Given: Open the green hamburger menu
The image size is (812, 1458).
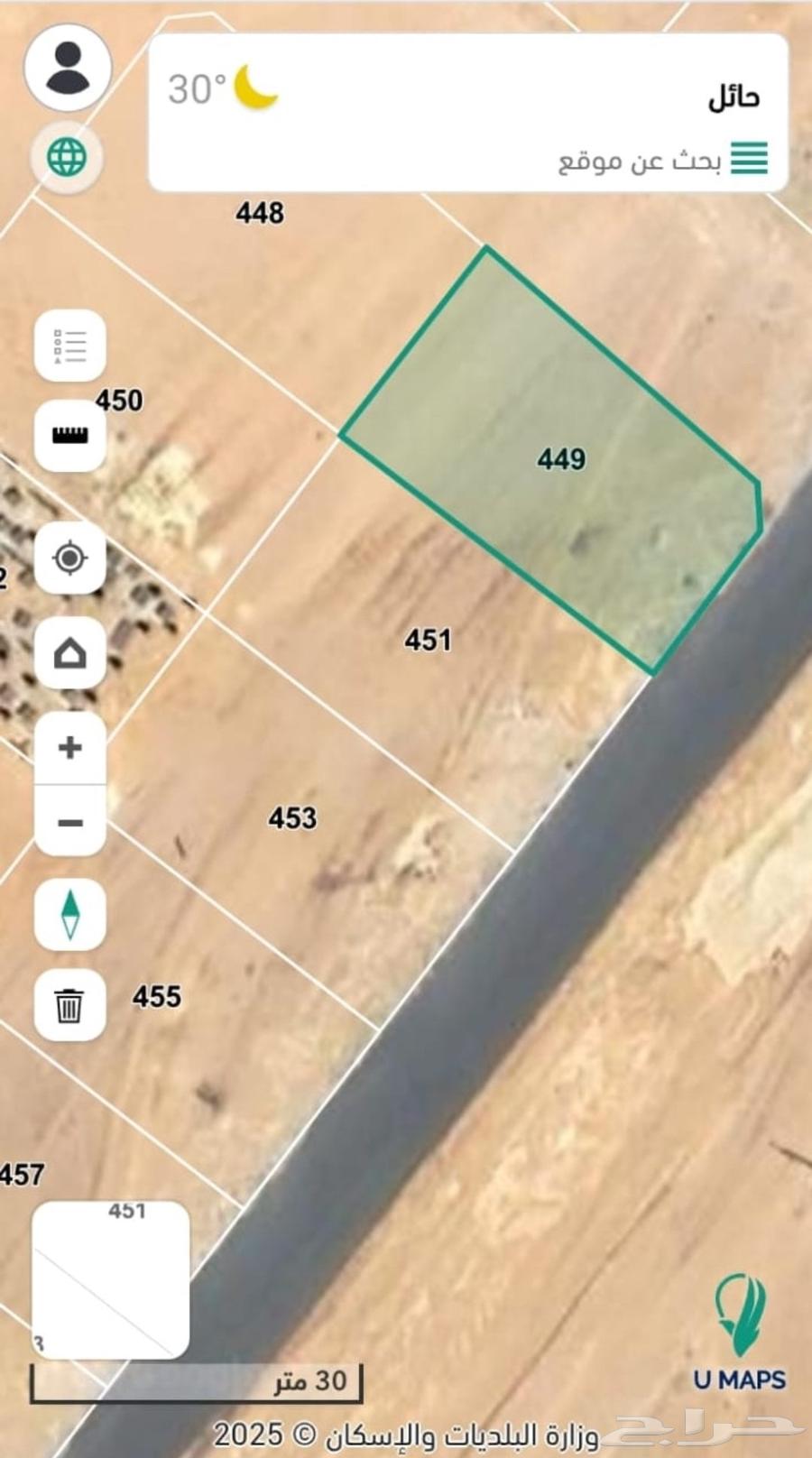Looking at the screenshot, I should coord(749,159).
